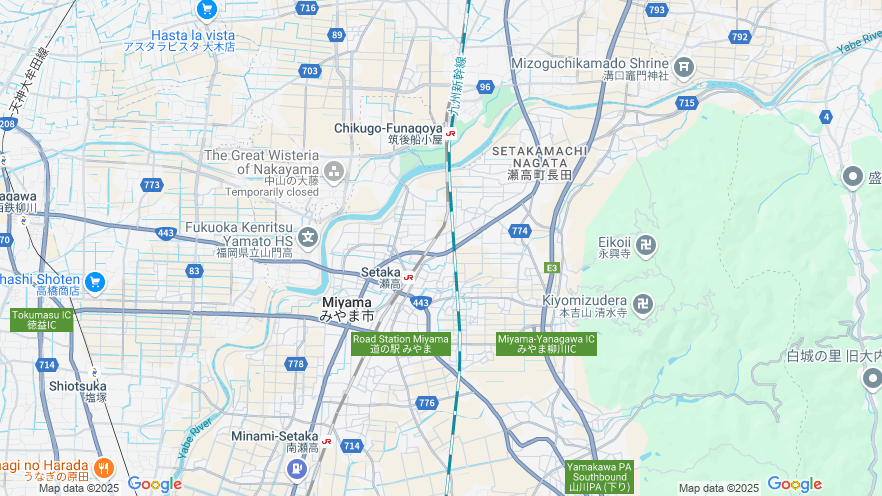Tap the Minami-Setaka station marker

[x=327, y=440]
